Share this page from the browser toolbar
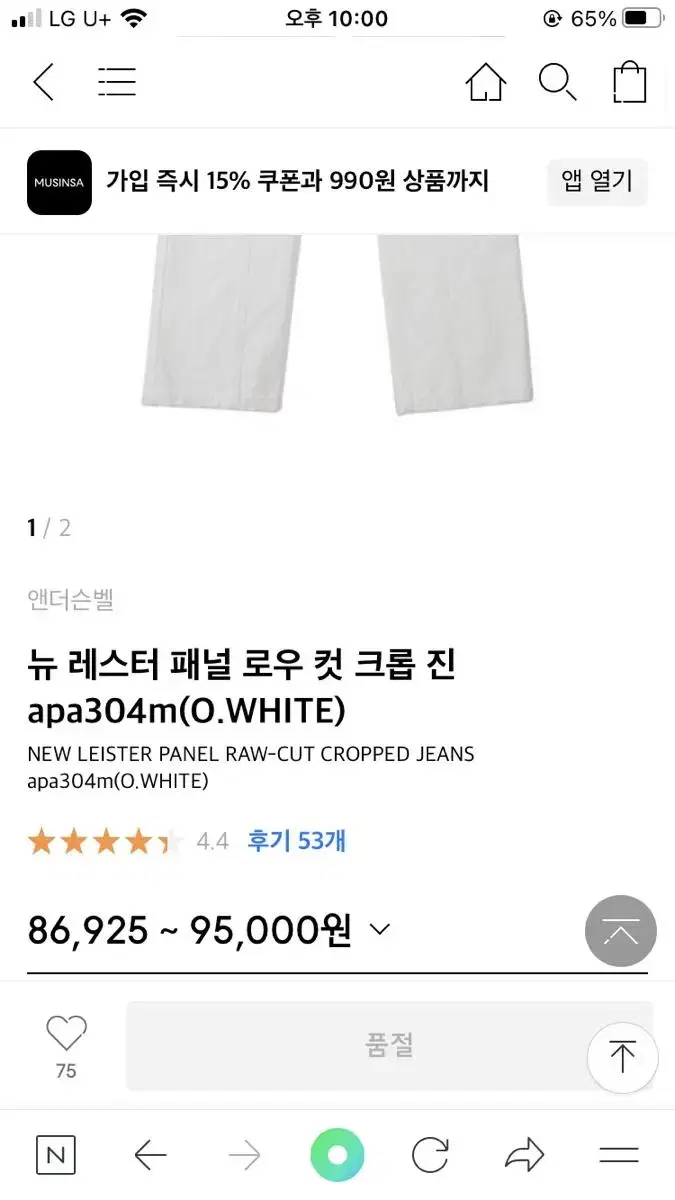Screen dimensions: 675x1200 click(524, 1157)
